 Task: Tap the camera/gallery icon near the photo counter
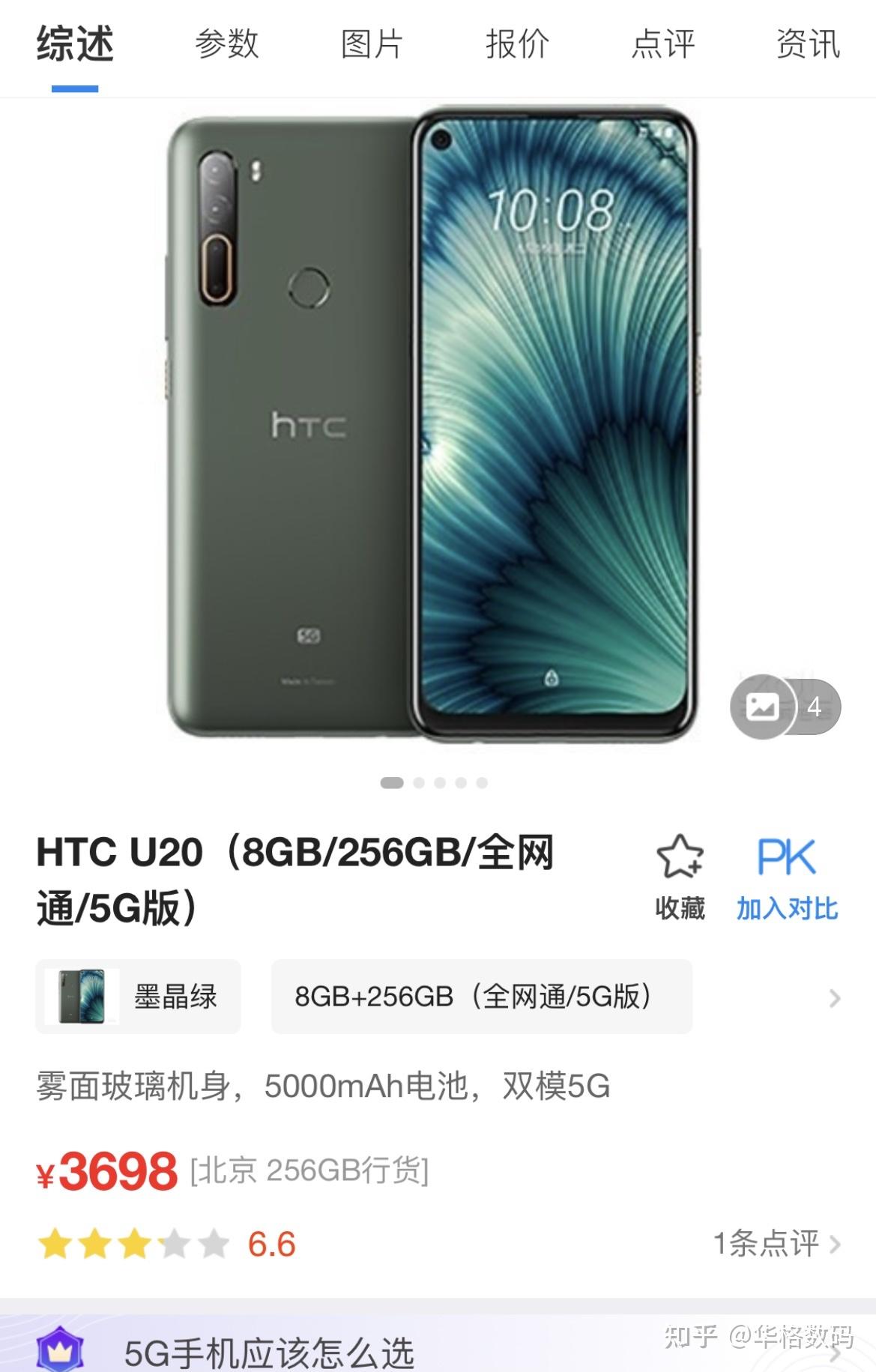point(763,705)
